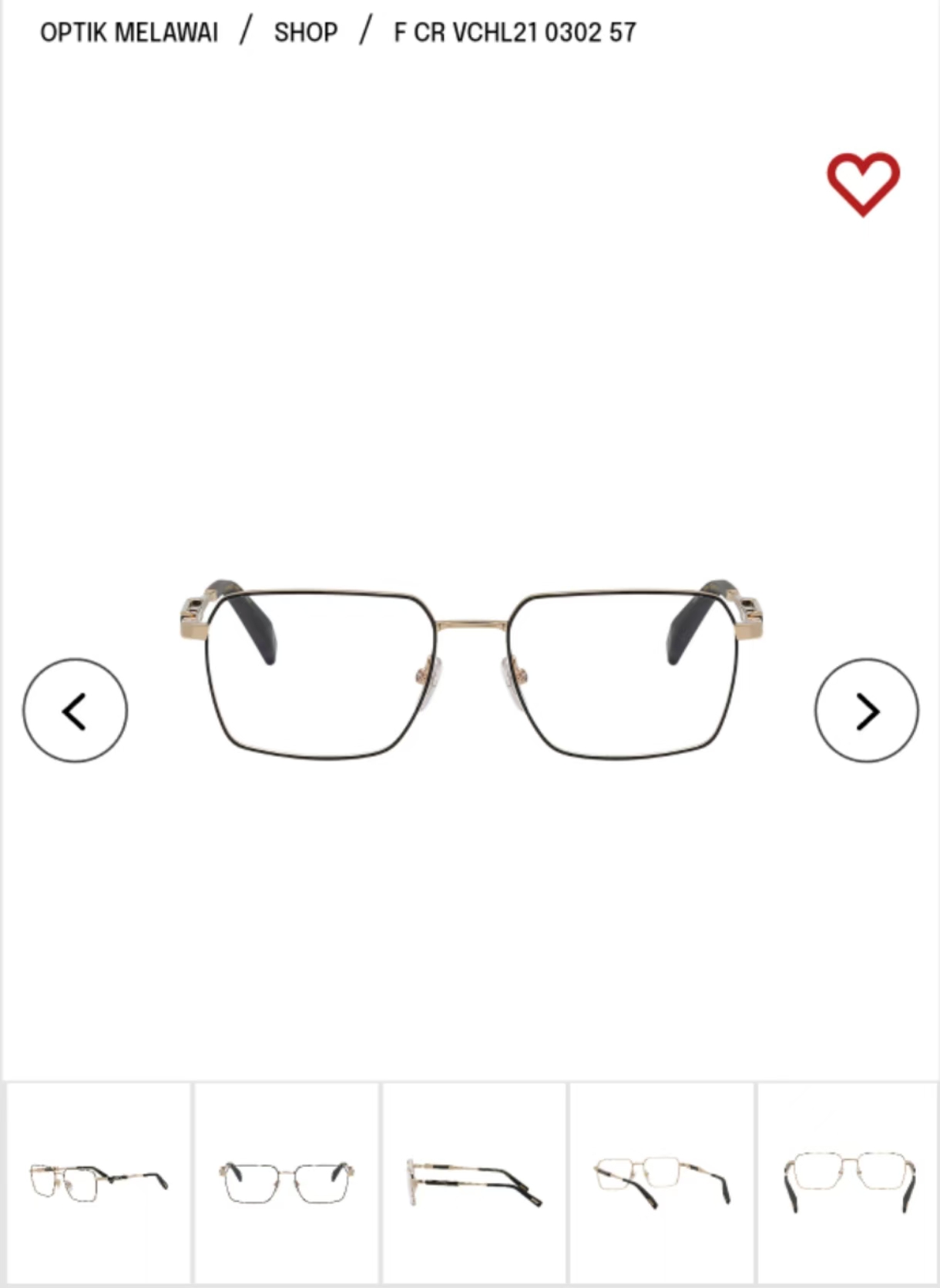Add the glasses to wishlist with the heart icon

point(863,184)
